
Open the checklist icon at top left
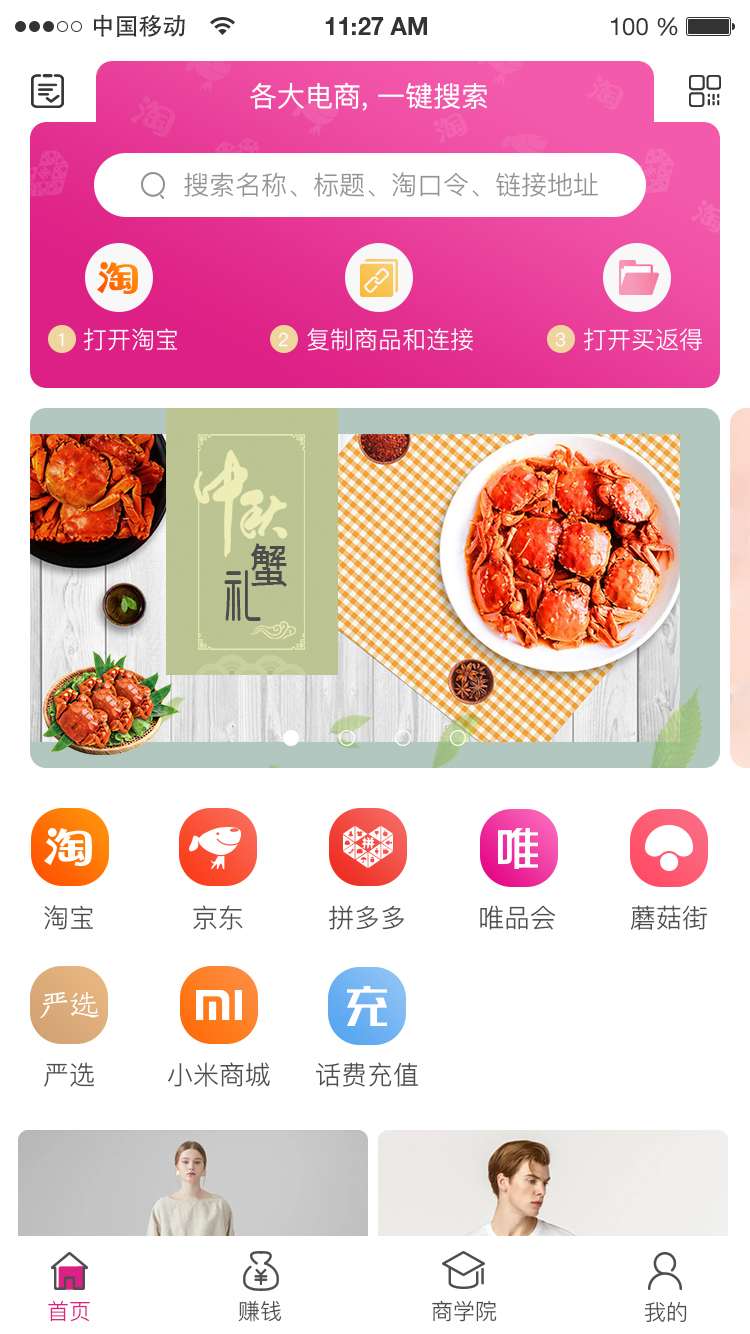click(48, 91)
